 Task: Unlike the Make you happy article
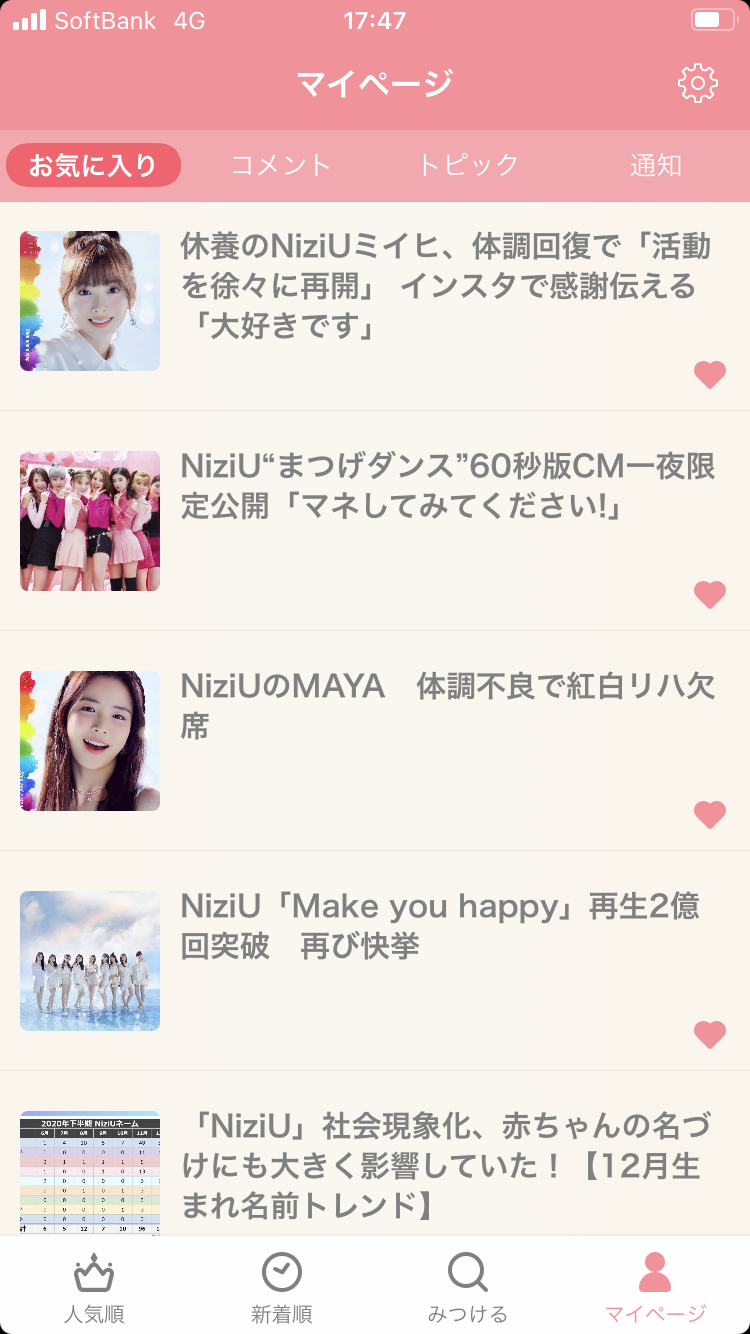click(x=710, y=1035)
